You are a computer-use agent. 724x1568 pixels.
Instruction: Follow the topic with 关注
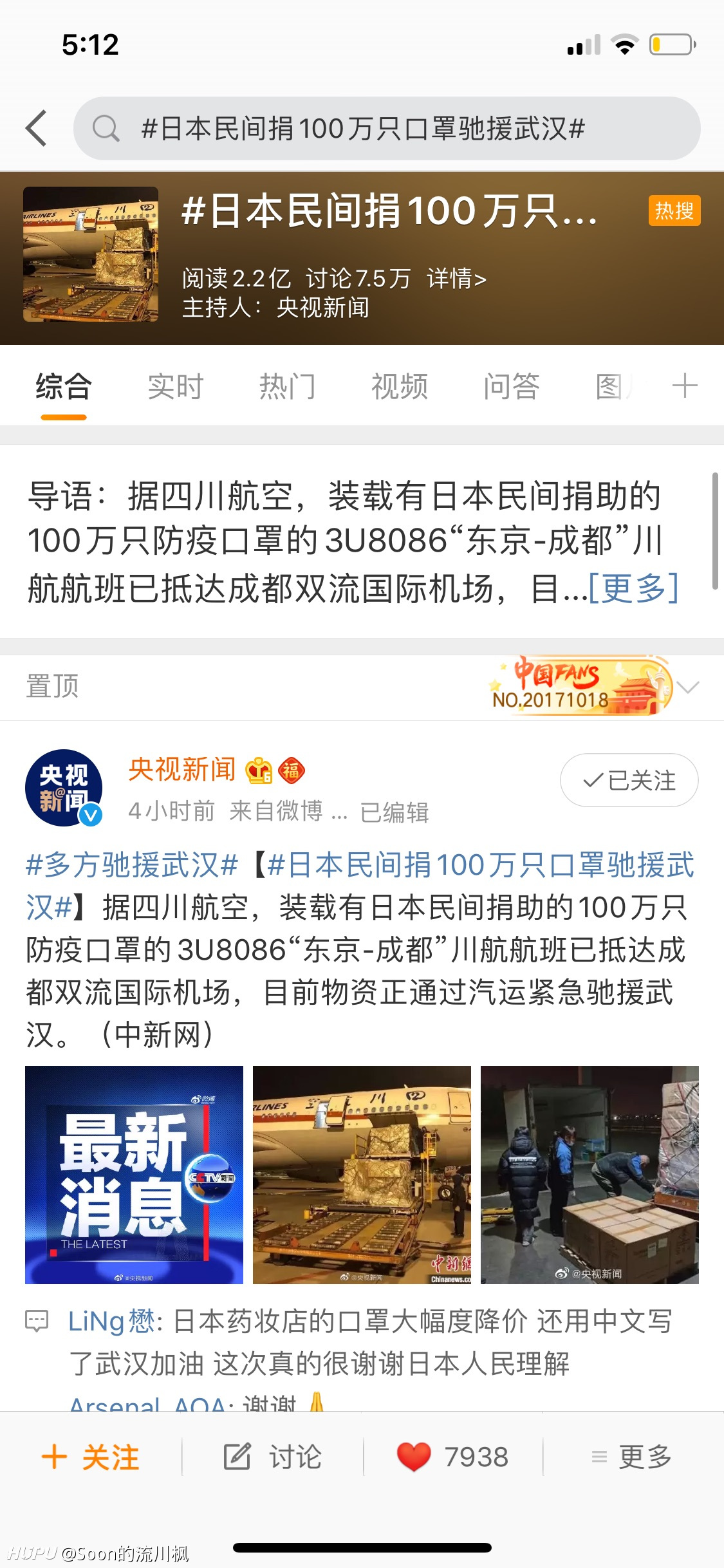(91, 1457)
